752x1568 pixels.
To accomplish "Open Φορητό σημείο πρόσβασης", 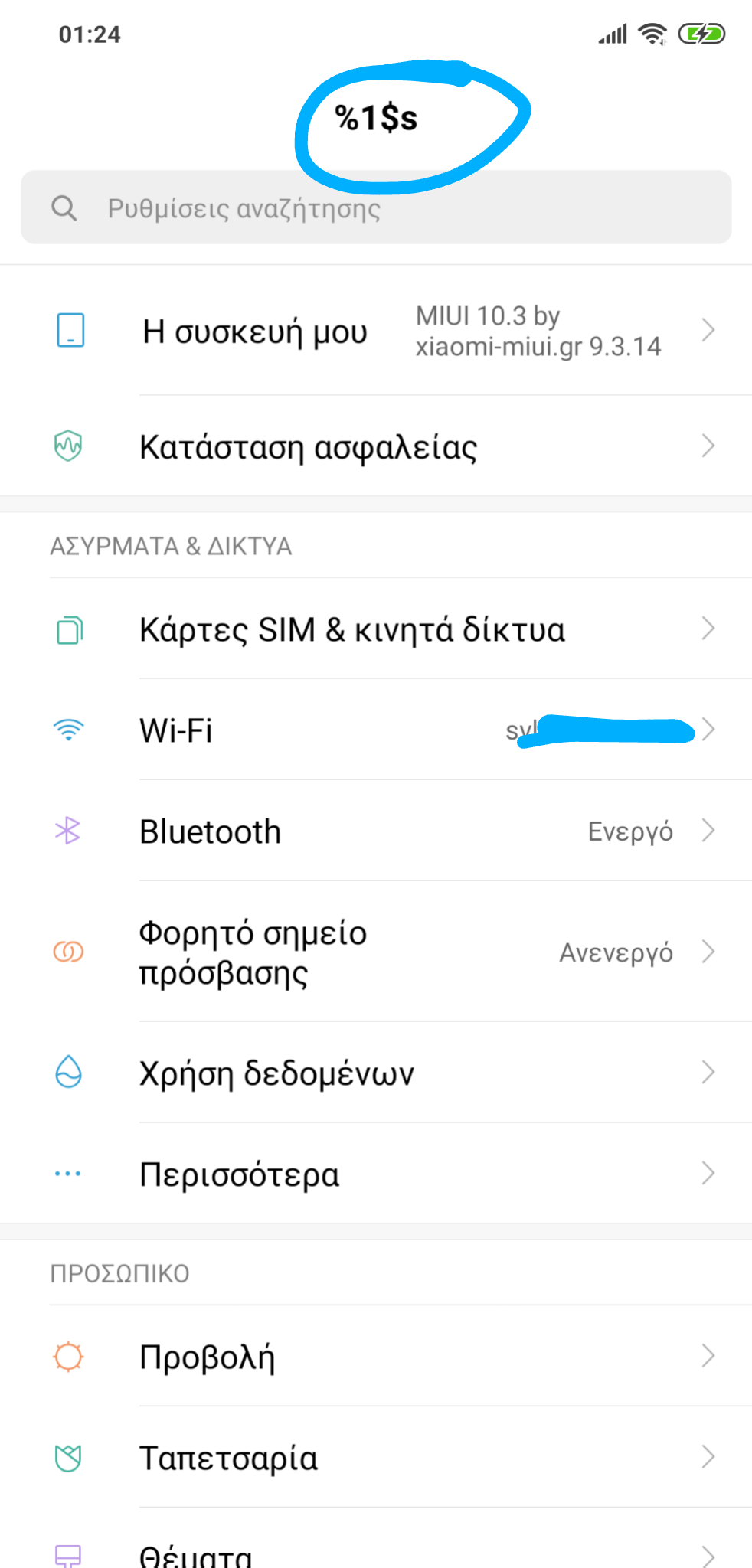I will (x=375, y=952).
